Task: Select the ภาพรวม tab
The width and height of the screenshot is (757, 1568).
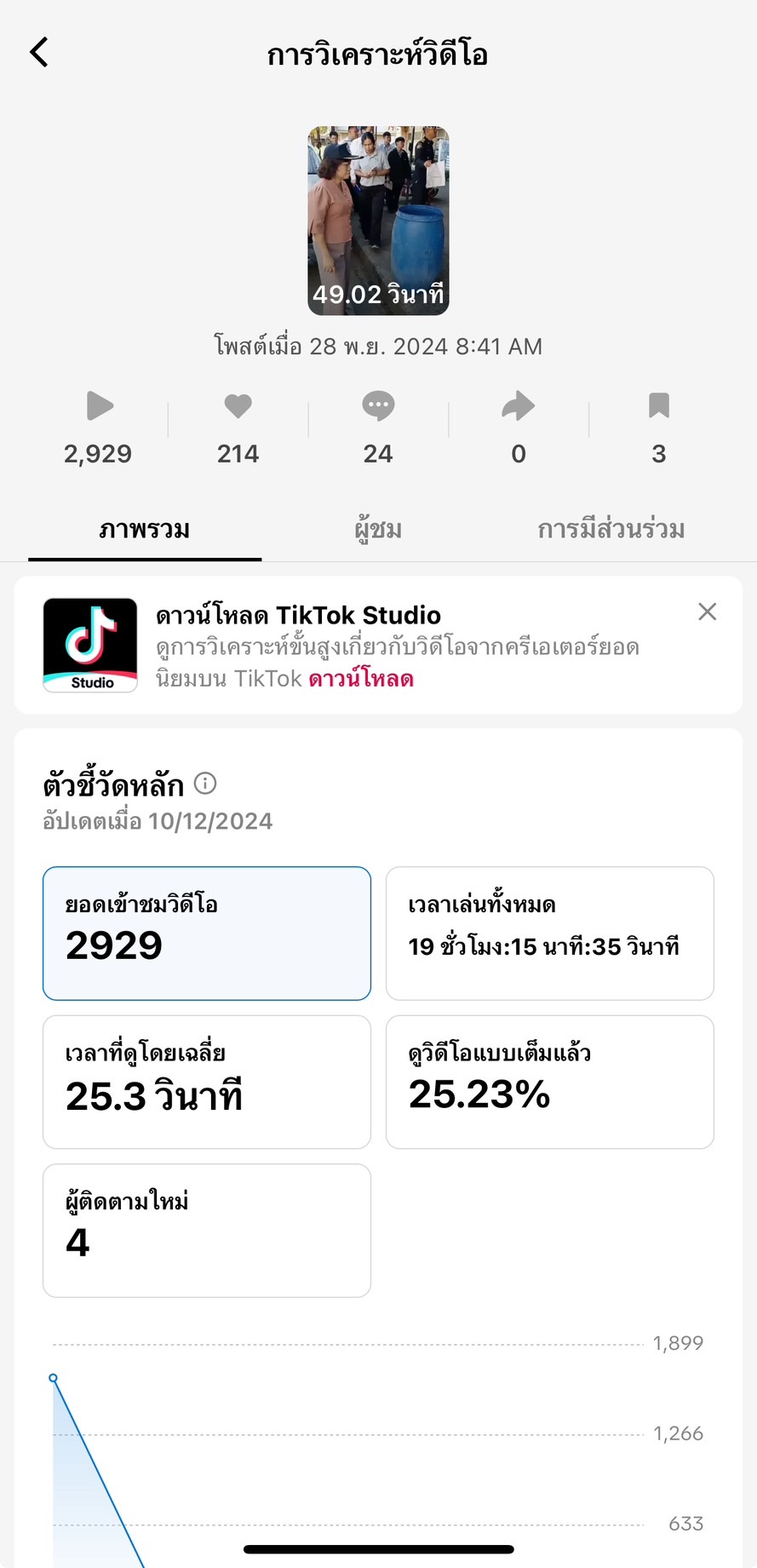Action: [145, 530]
